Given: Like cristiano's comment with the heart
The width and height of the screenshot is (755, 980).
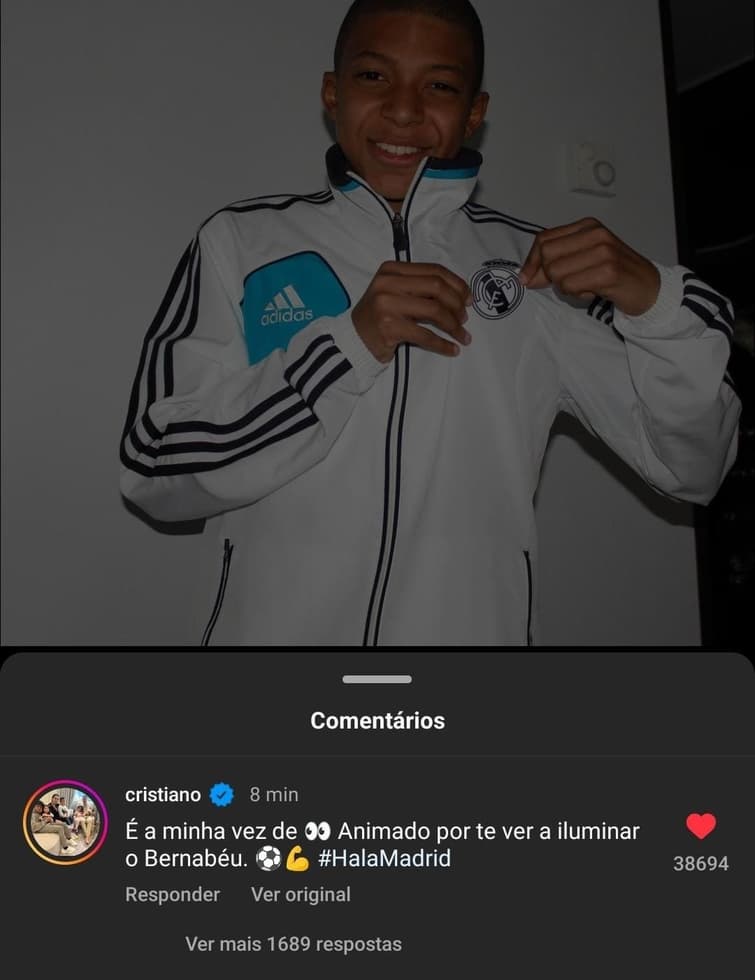Looking at the screenshot, I should (x=701, y=826).
